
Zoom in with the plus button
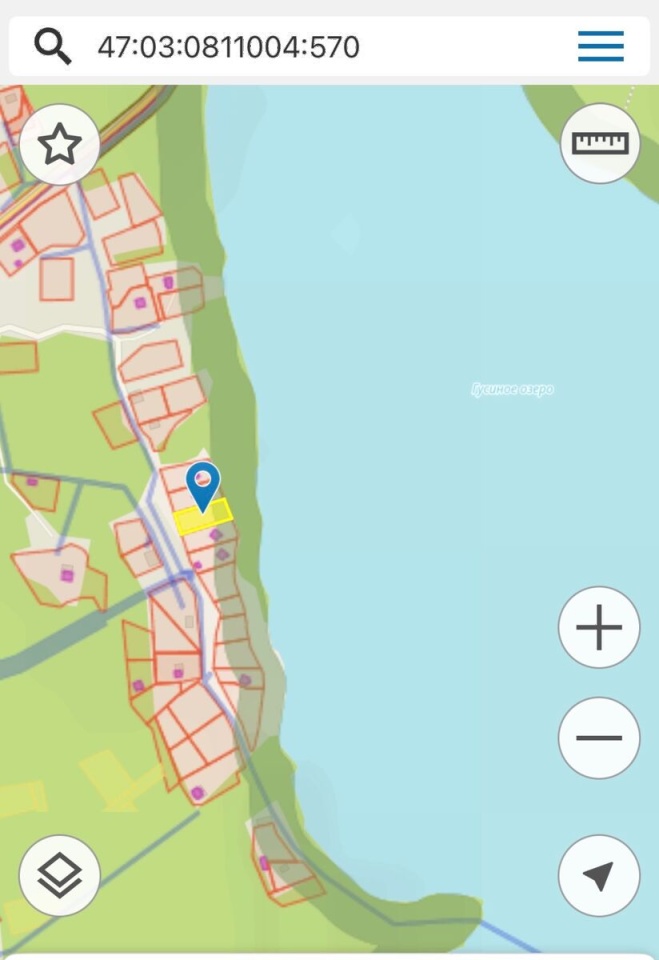pos(598,628)
